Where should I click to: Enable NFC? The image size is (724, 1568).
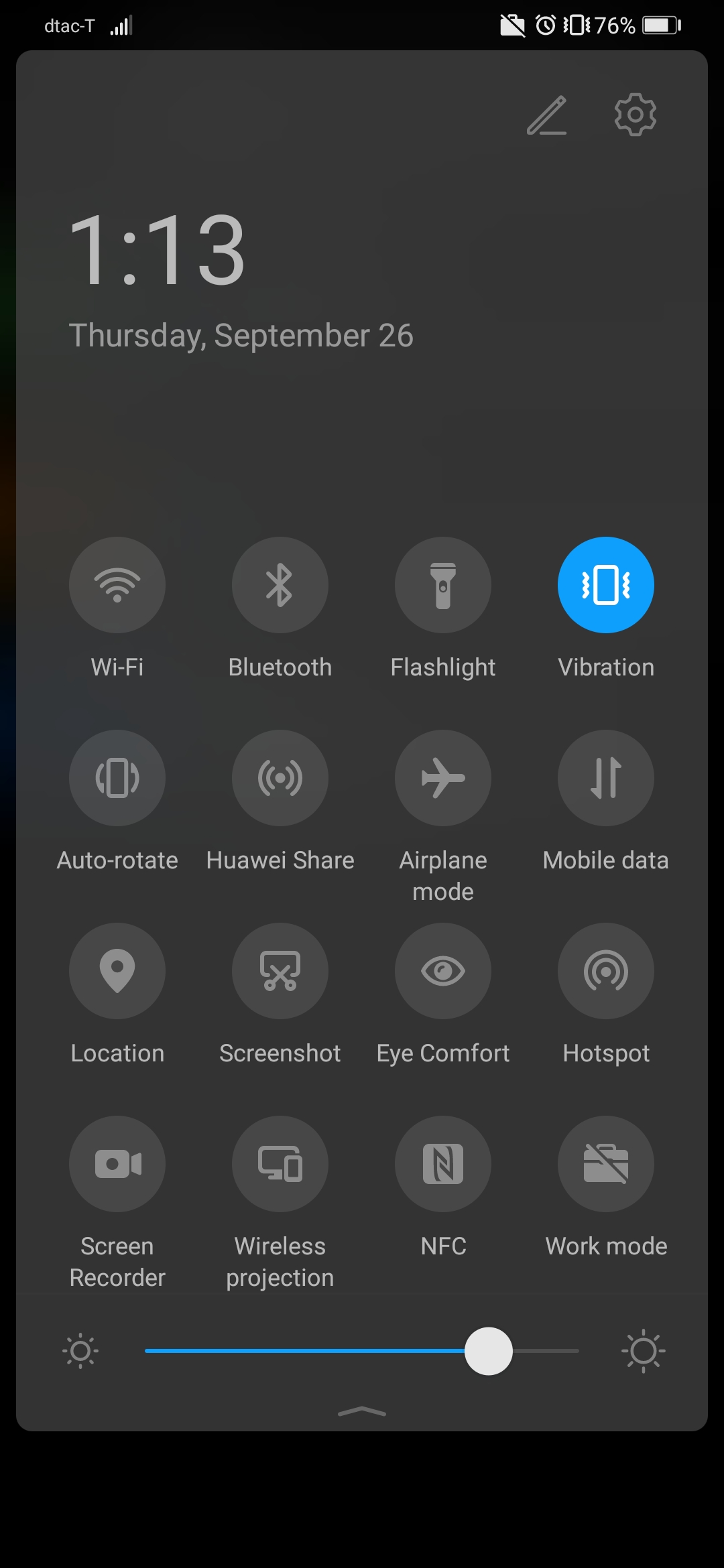point(443,1164)
